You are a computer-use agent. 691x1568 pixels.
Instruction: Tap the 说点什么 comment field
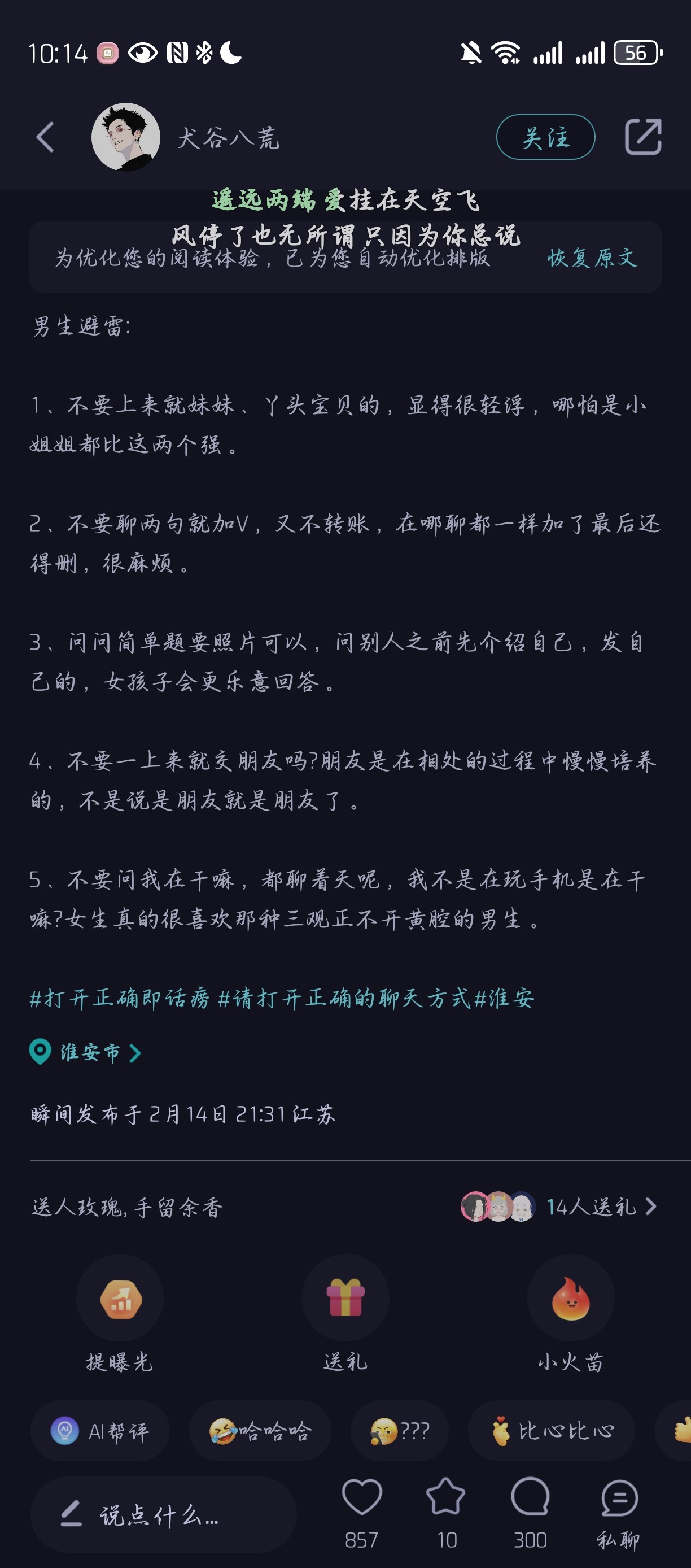pyautogui.click(x=164, y=1514)
